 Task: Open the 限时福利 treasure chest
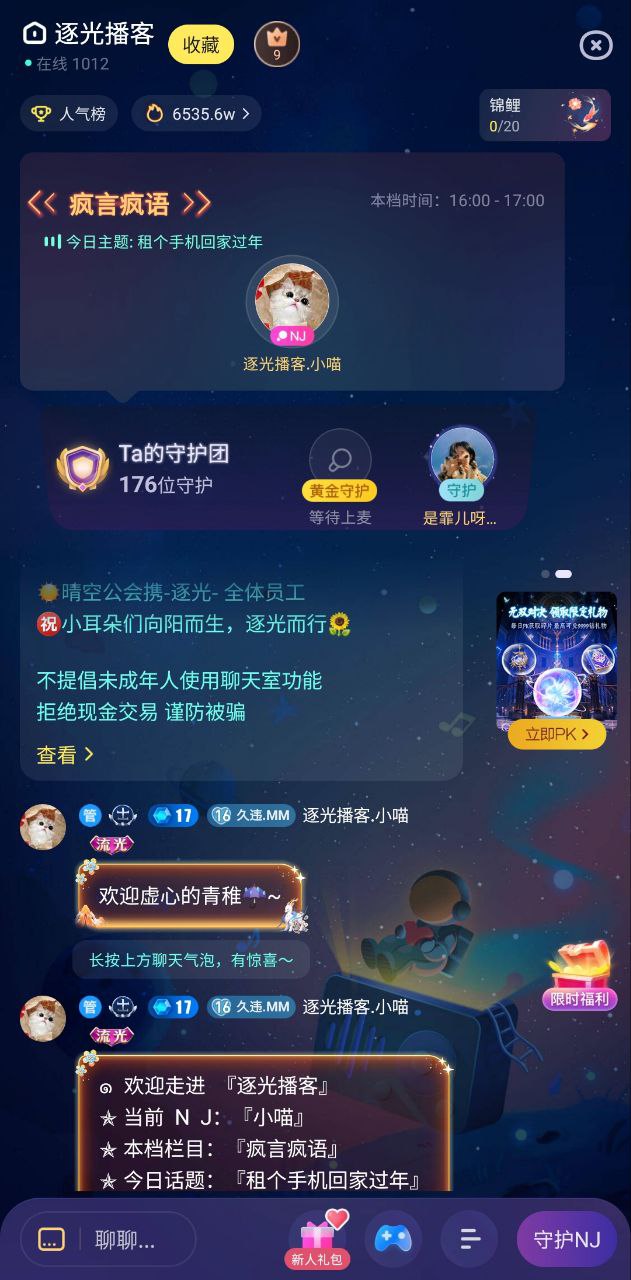(x=580, y=975)
